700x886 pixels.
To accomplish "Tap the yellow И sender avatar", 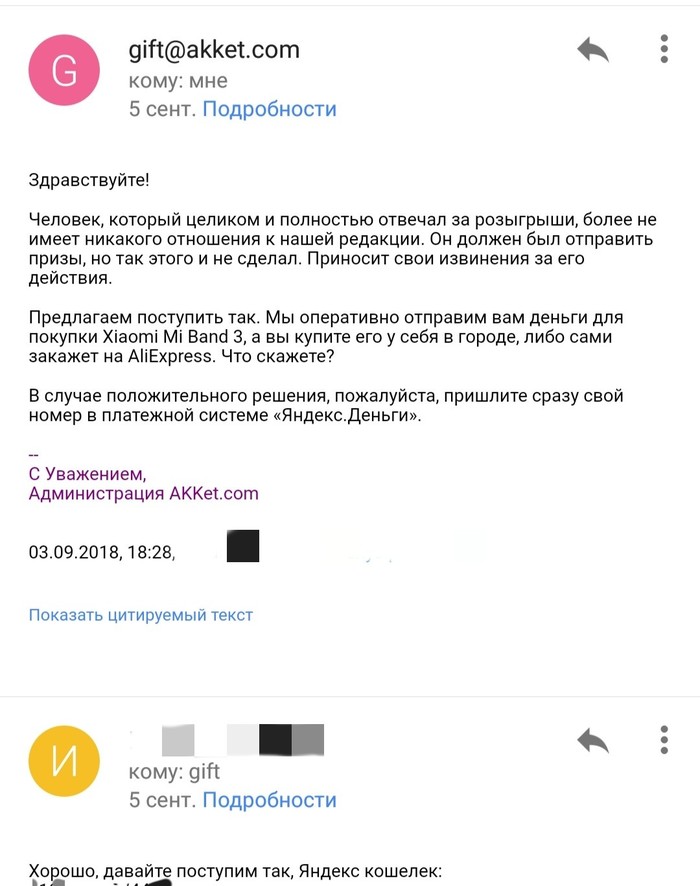I will pos(64,761).
